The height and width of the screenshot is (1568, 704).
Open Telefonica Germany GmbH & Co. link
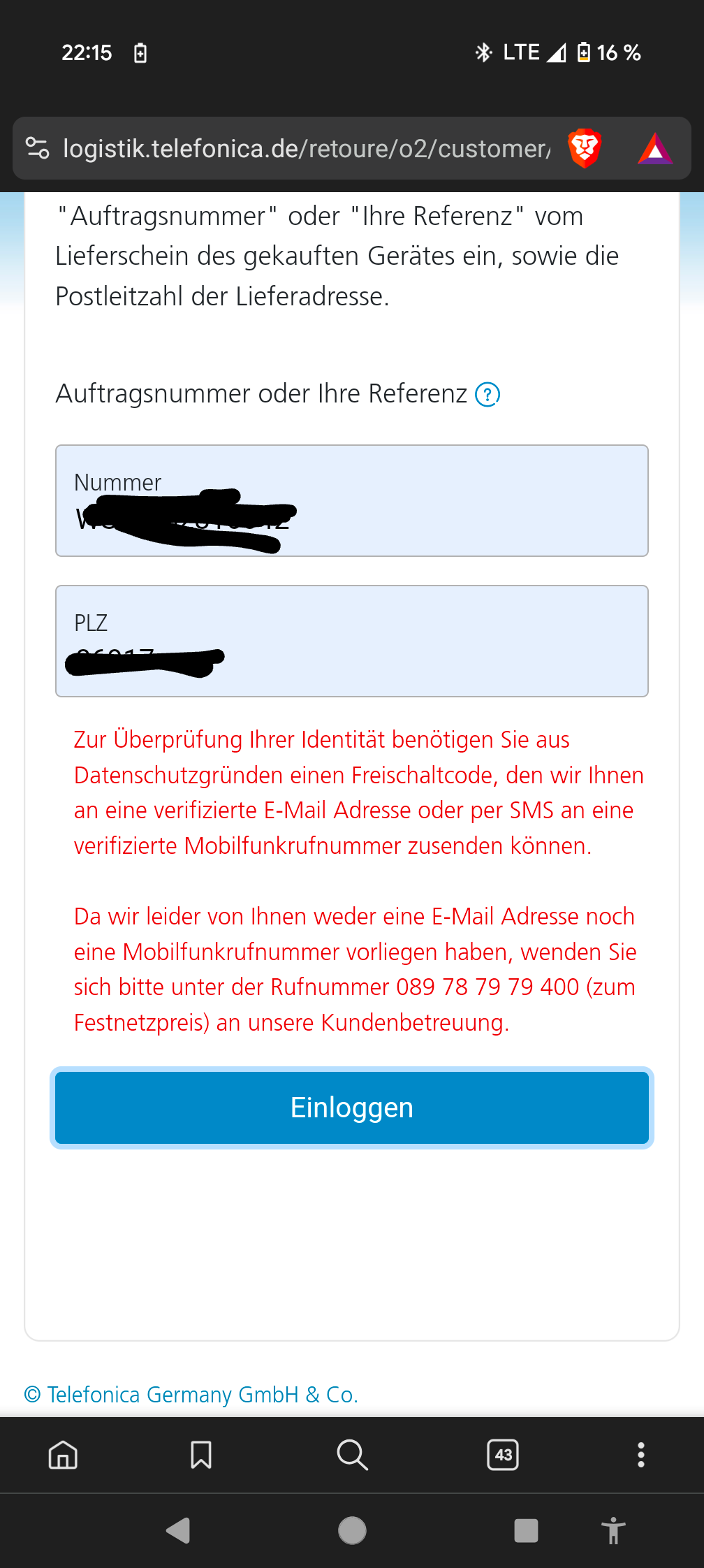pyautogui.click(x=191, y=1395)
